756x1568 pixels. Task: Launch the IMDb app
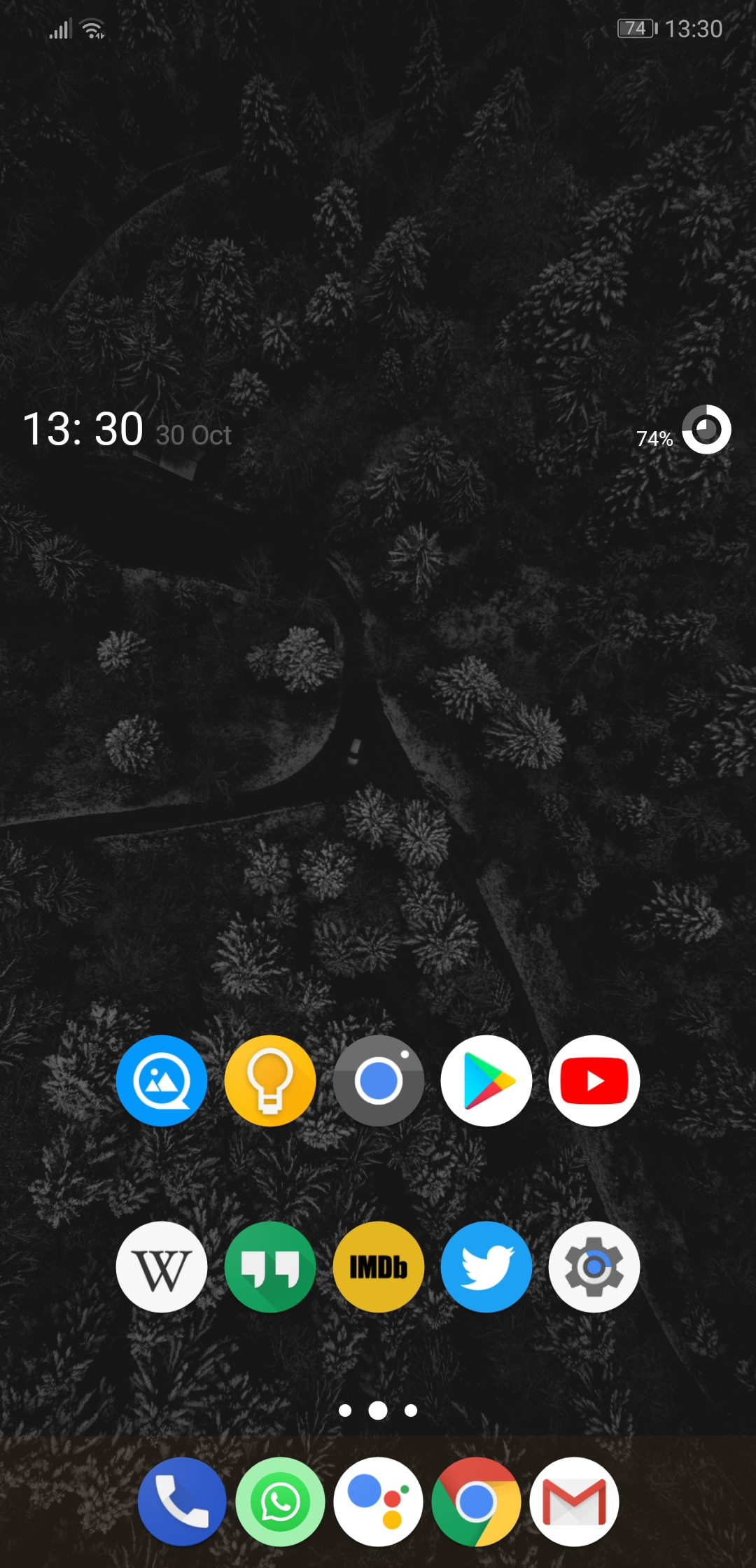click(x=379, y=1266)
